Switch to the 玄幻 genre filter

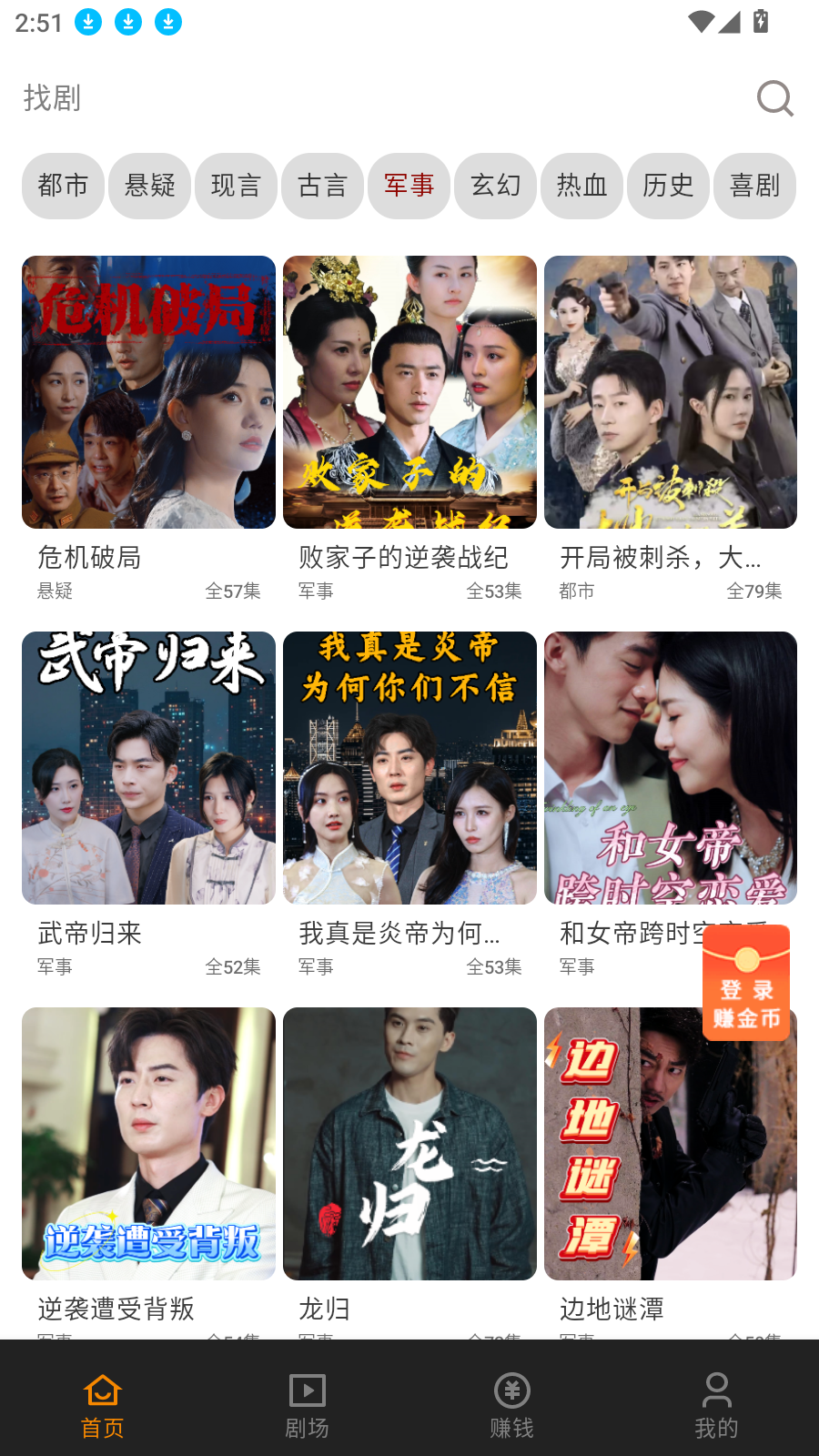pyautogui.click(x=495, y=186)
